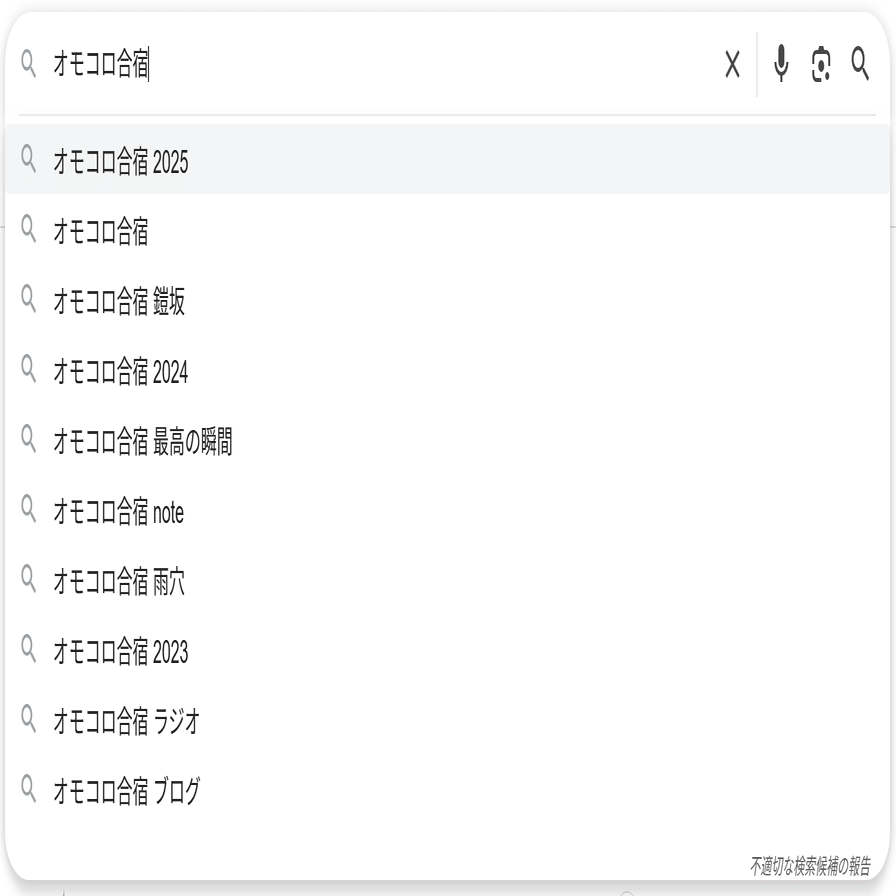Tap the オモコロ合宿 雨穴 suggestion
The height and width of the screenshot is (896, 896).
point(119,582)
